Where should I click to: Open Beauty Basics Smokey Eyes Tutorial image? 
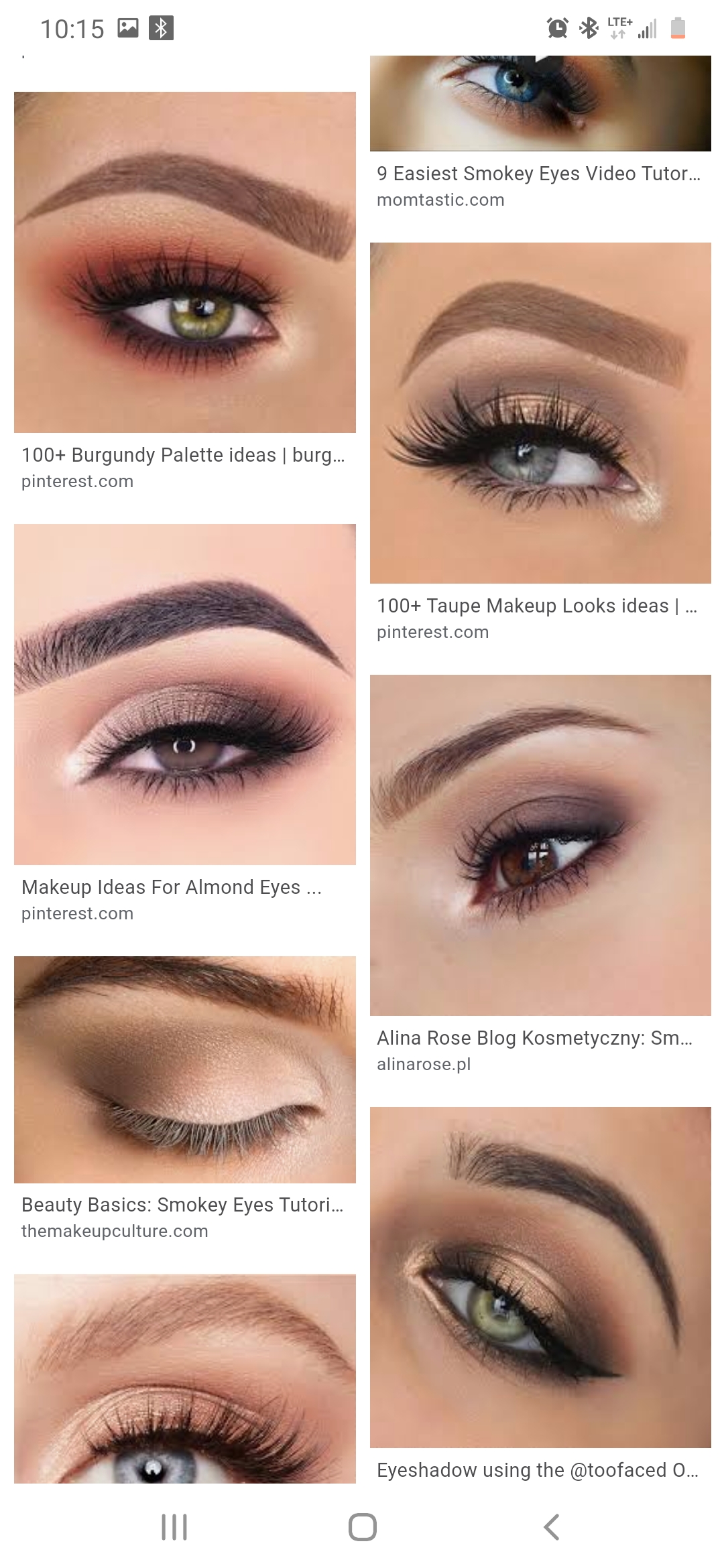[184, 1069]
